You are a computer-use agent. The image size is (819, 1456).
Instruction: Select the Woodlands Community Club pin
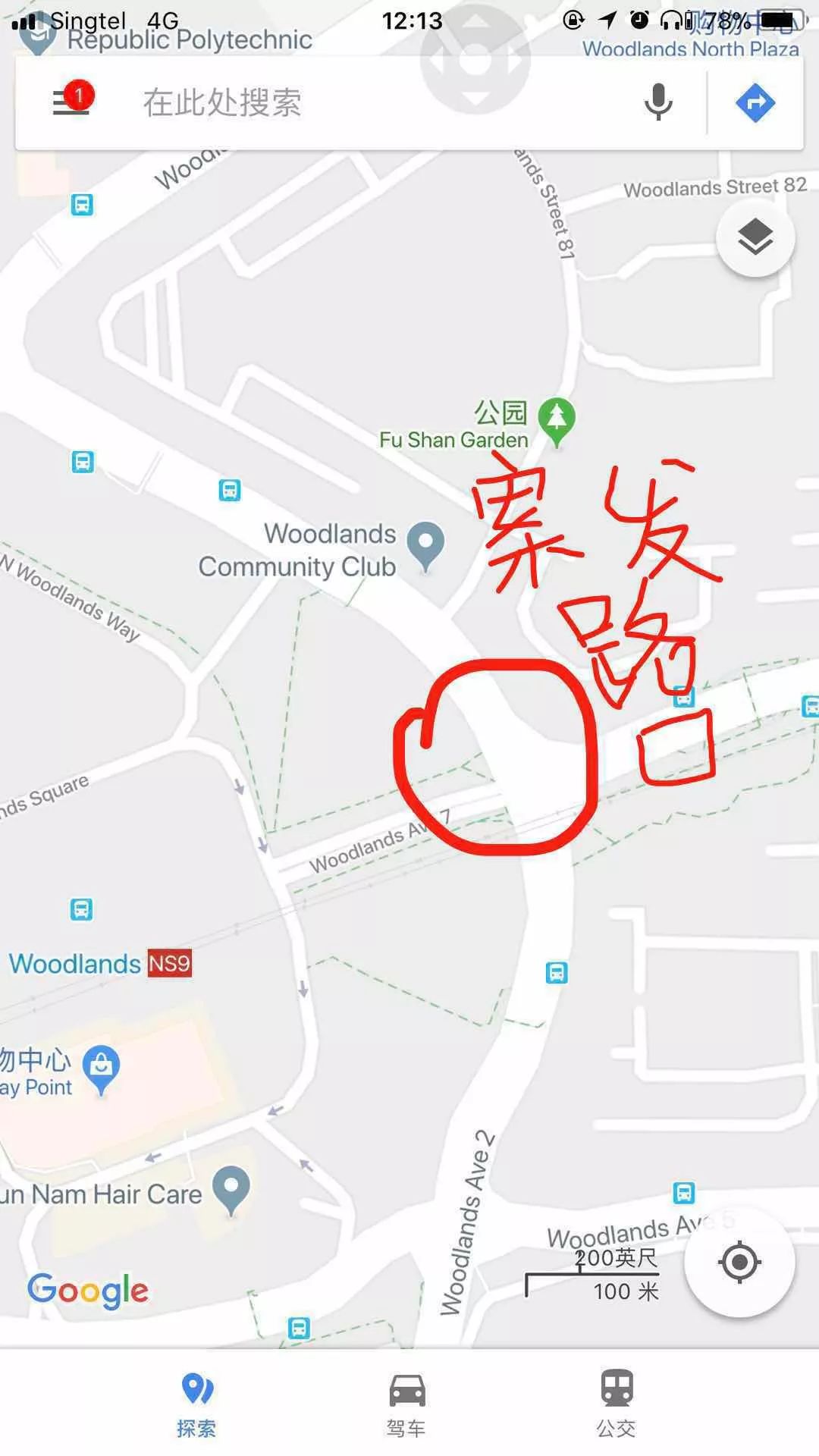[x=425, y=544]
